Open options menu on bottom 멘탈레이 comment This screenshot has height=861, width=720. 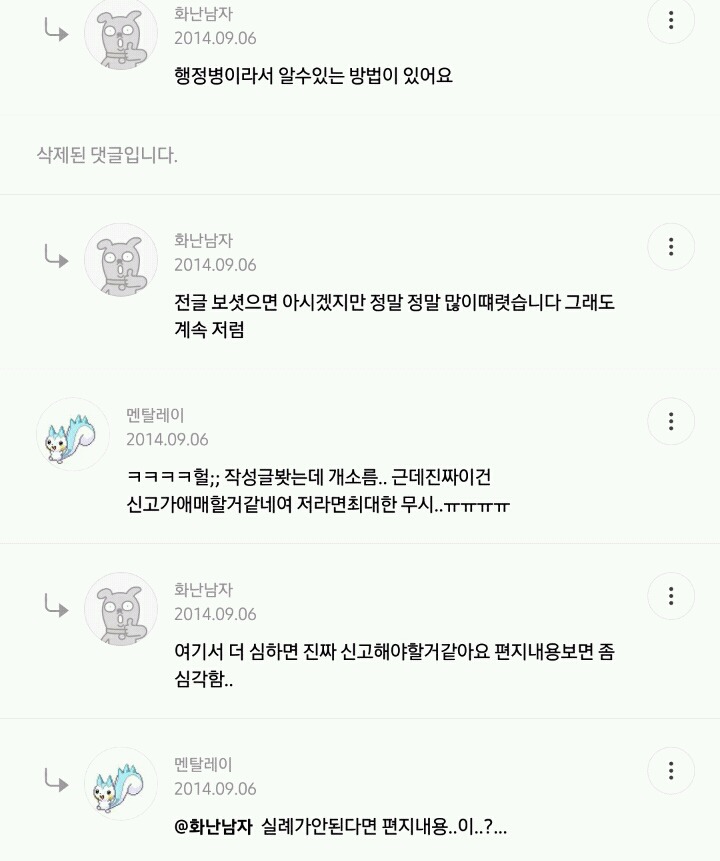click(x=669, y=768)
